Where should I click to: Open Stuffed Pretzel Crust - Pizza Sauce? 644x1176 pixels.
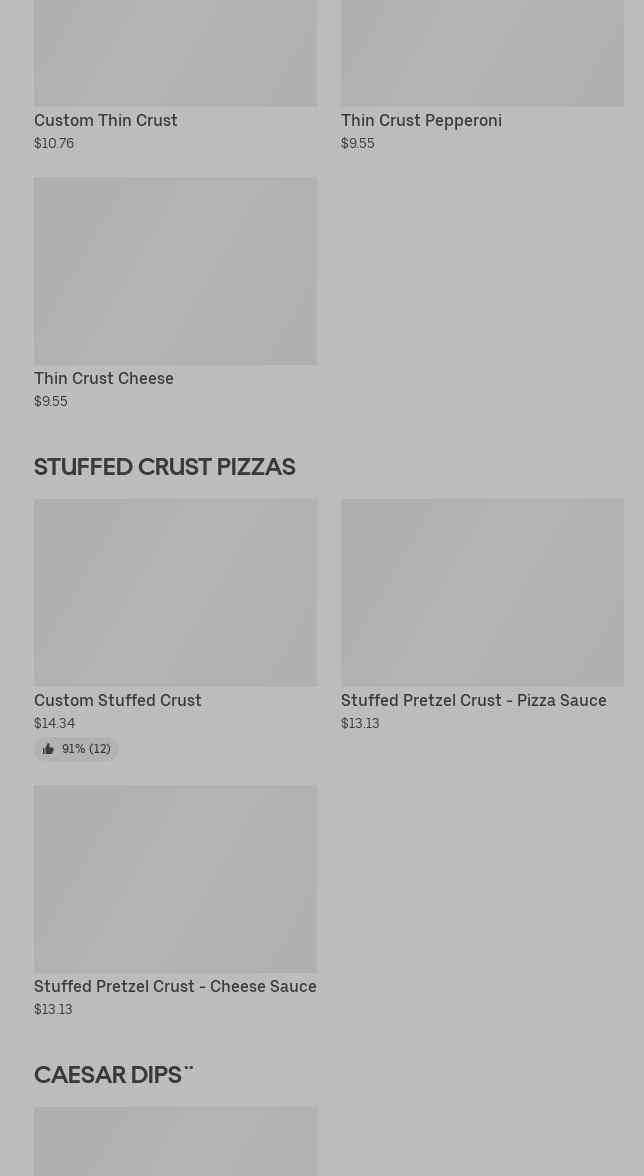pos(482,615)
